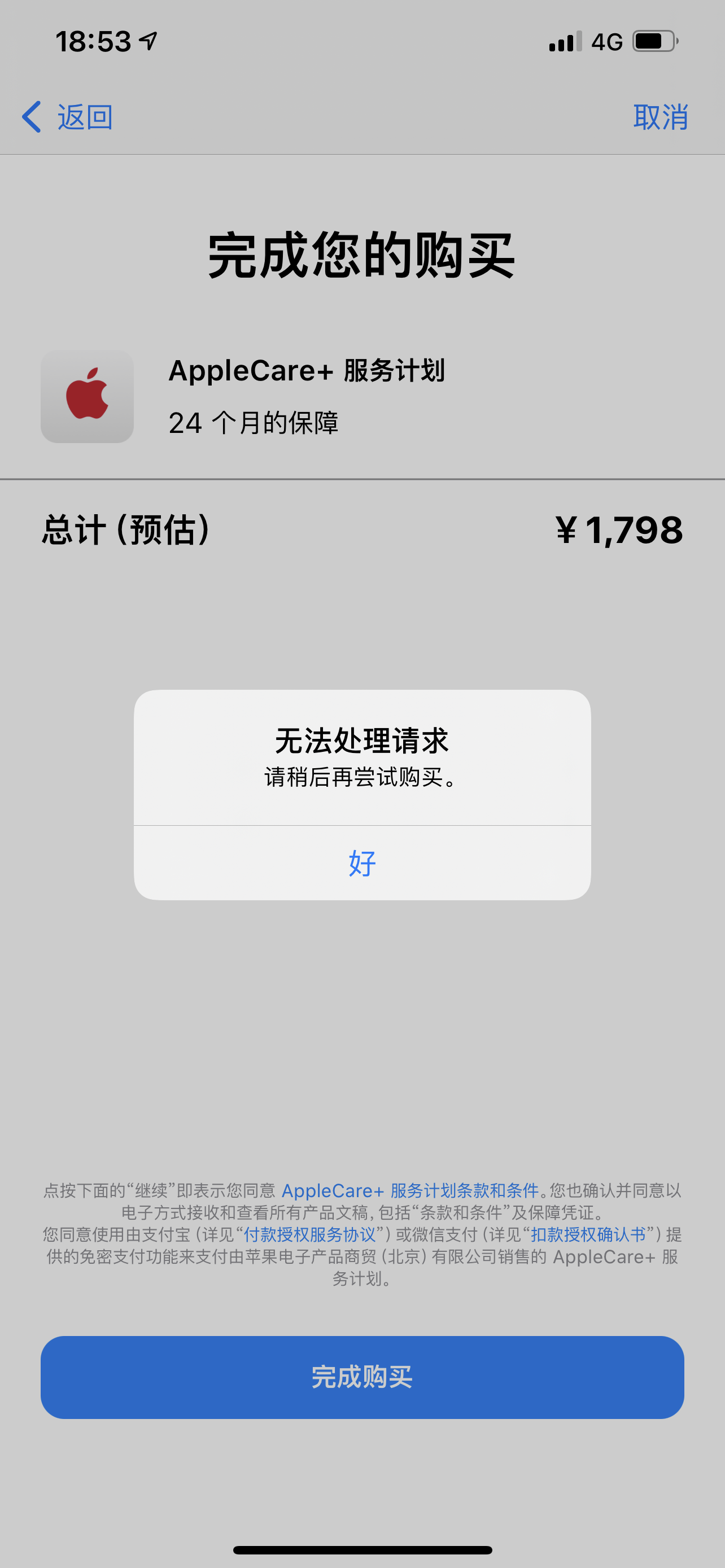Tap the 完成购买 button
The width and height of the screenshot is (725, 1568).
362,1377
